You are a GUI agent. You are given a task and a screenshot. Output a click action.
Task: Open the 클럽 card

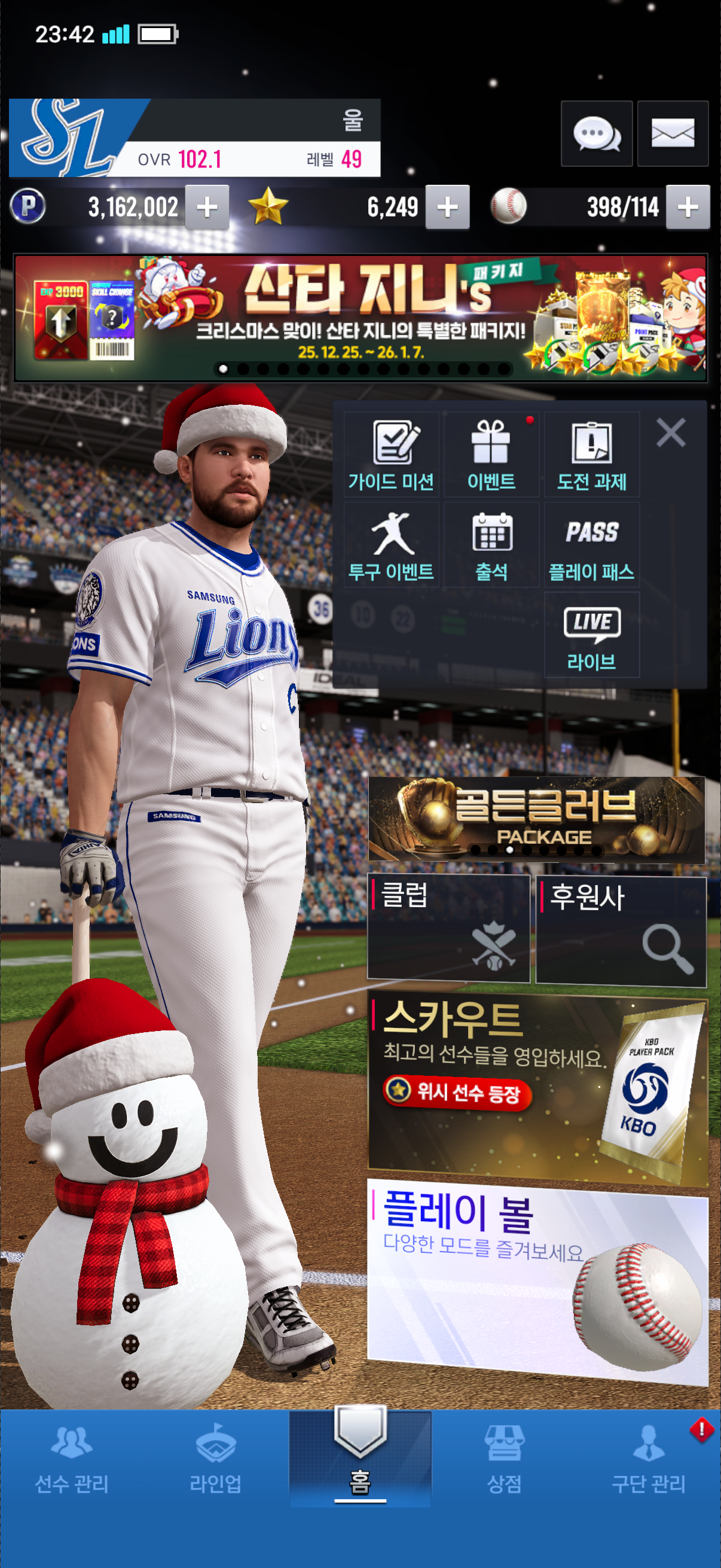pos(448,928)
